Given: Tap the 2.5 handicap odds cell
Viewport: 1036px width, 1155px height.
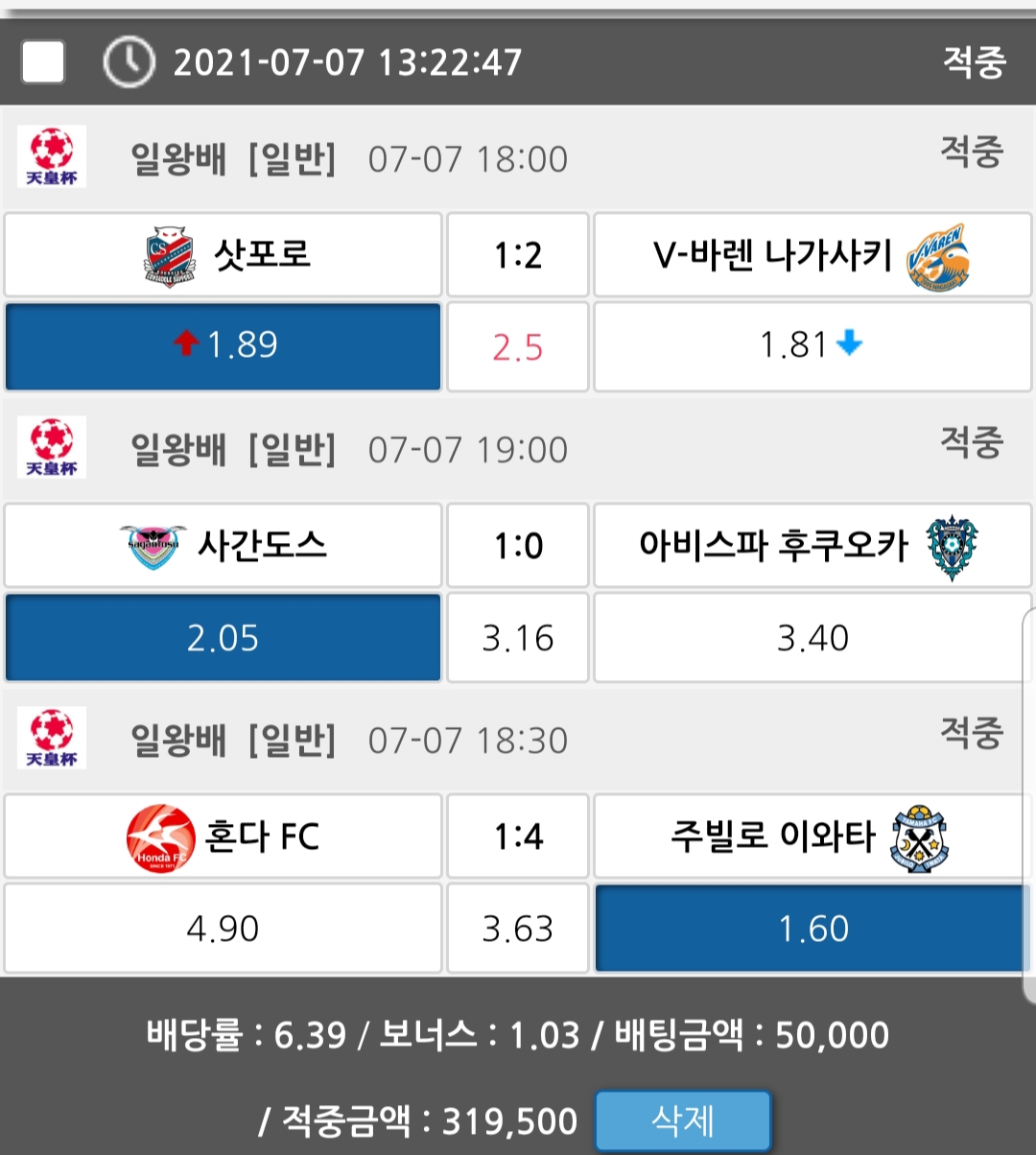Looking at the screenshot, I should 518,346.
